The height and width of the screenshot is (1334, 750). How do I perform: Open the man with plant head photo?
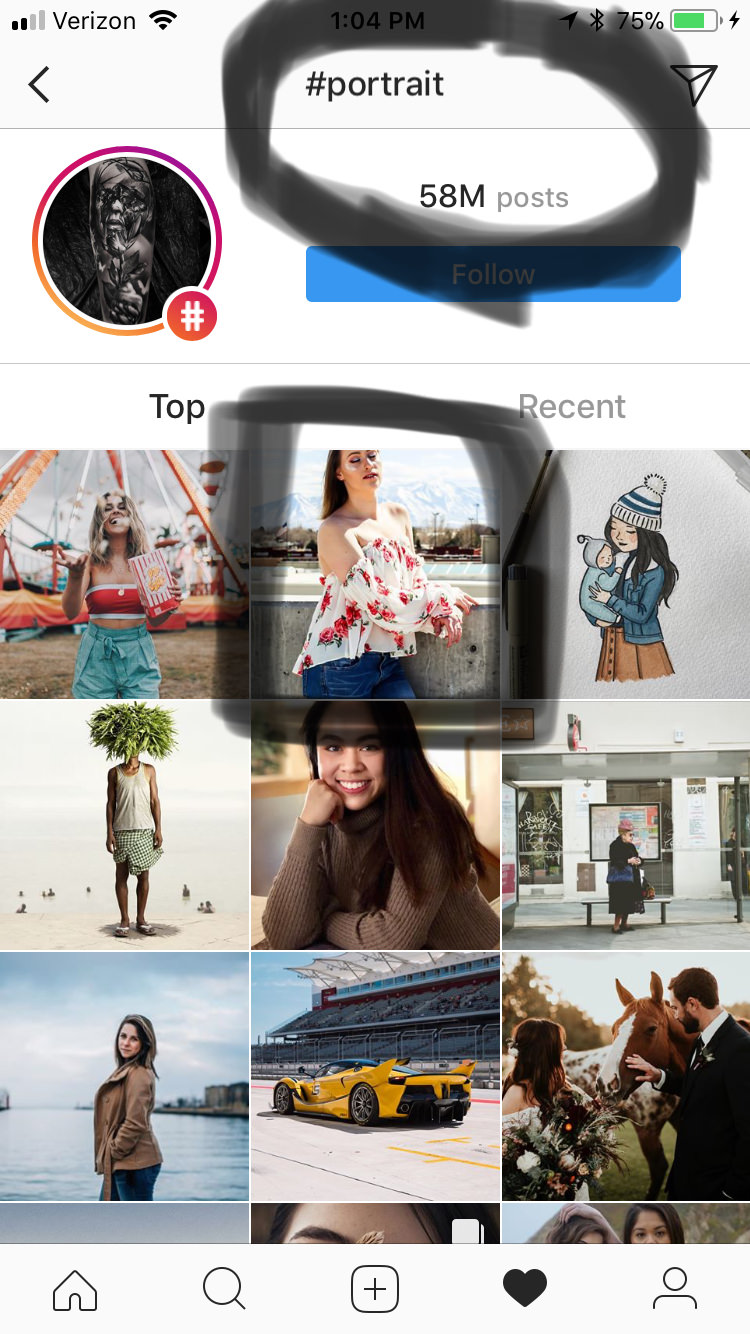(124, 825)
